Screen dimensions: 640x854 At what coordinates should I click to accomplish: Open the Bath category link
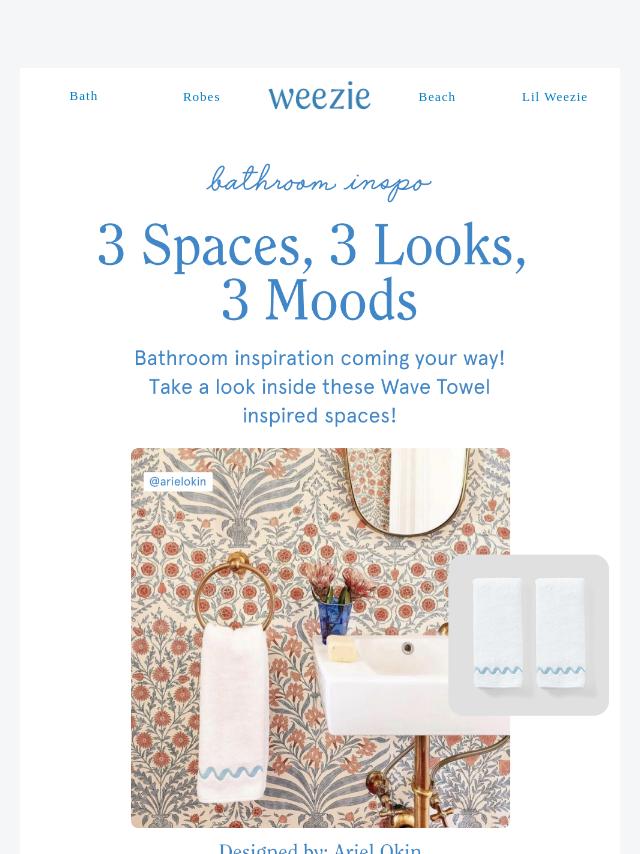coord(83,96)
